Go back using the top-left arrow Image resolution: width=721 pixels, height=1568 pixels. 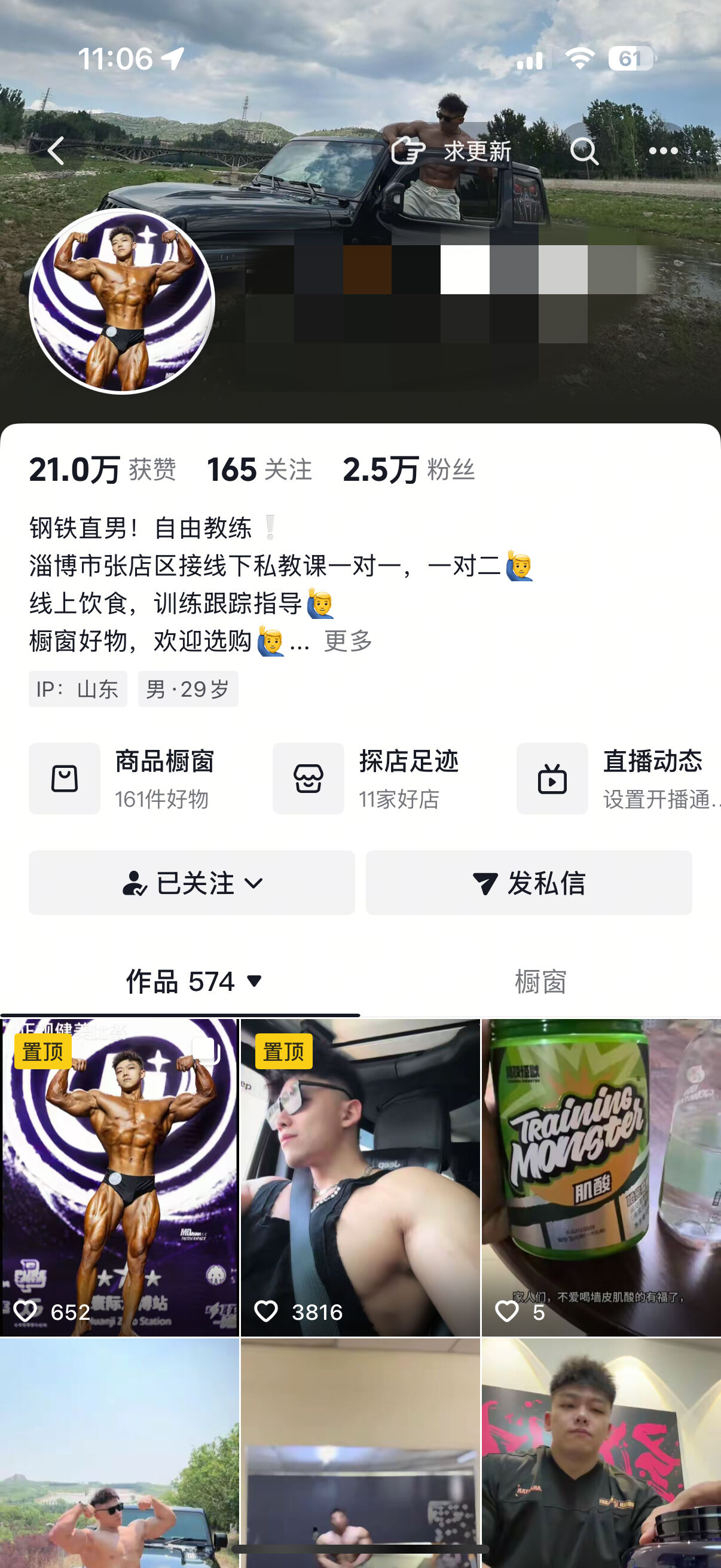pyautogui.click(x=56, y=151)
